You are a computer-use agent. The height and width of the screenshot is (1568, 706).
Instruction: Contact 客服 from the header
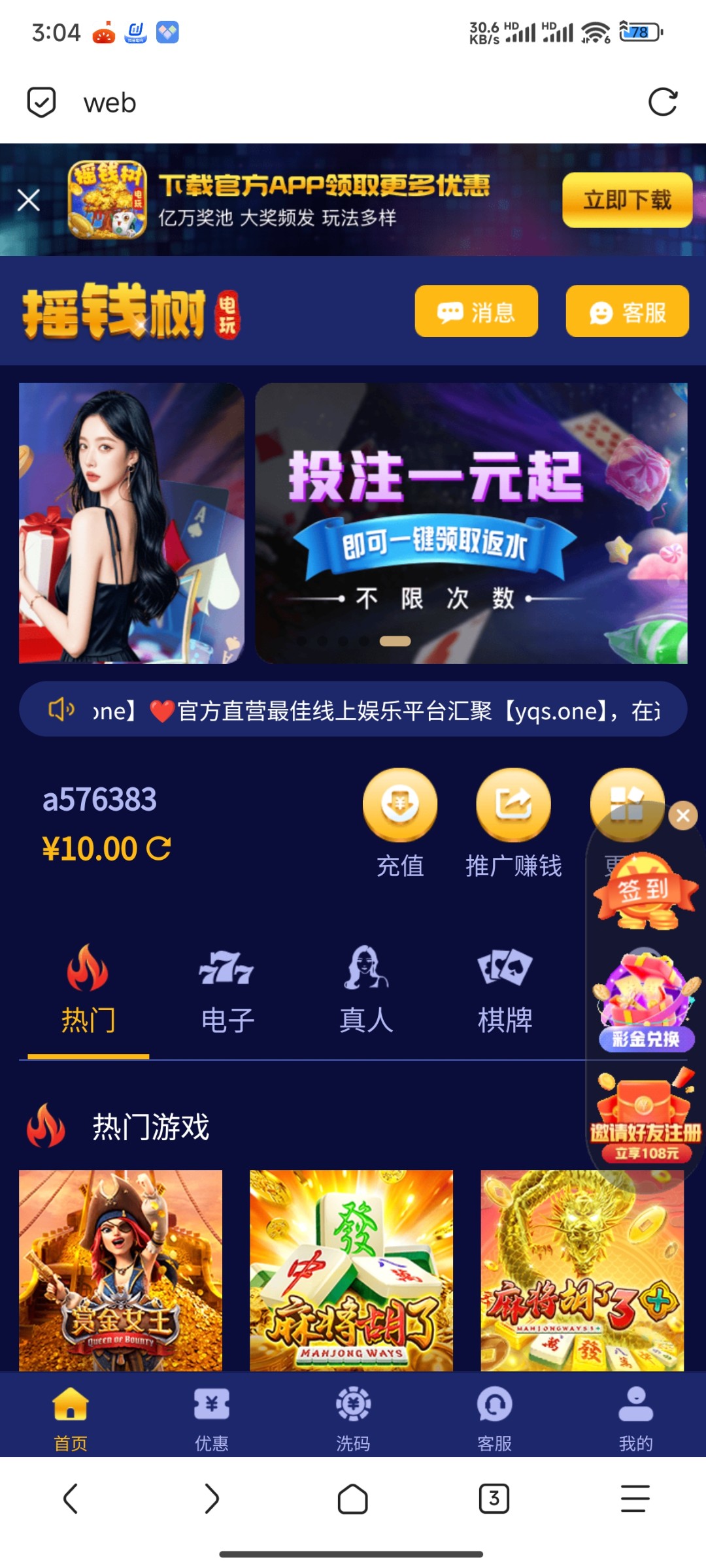(x=627, y=312)
